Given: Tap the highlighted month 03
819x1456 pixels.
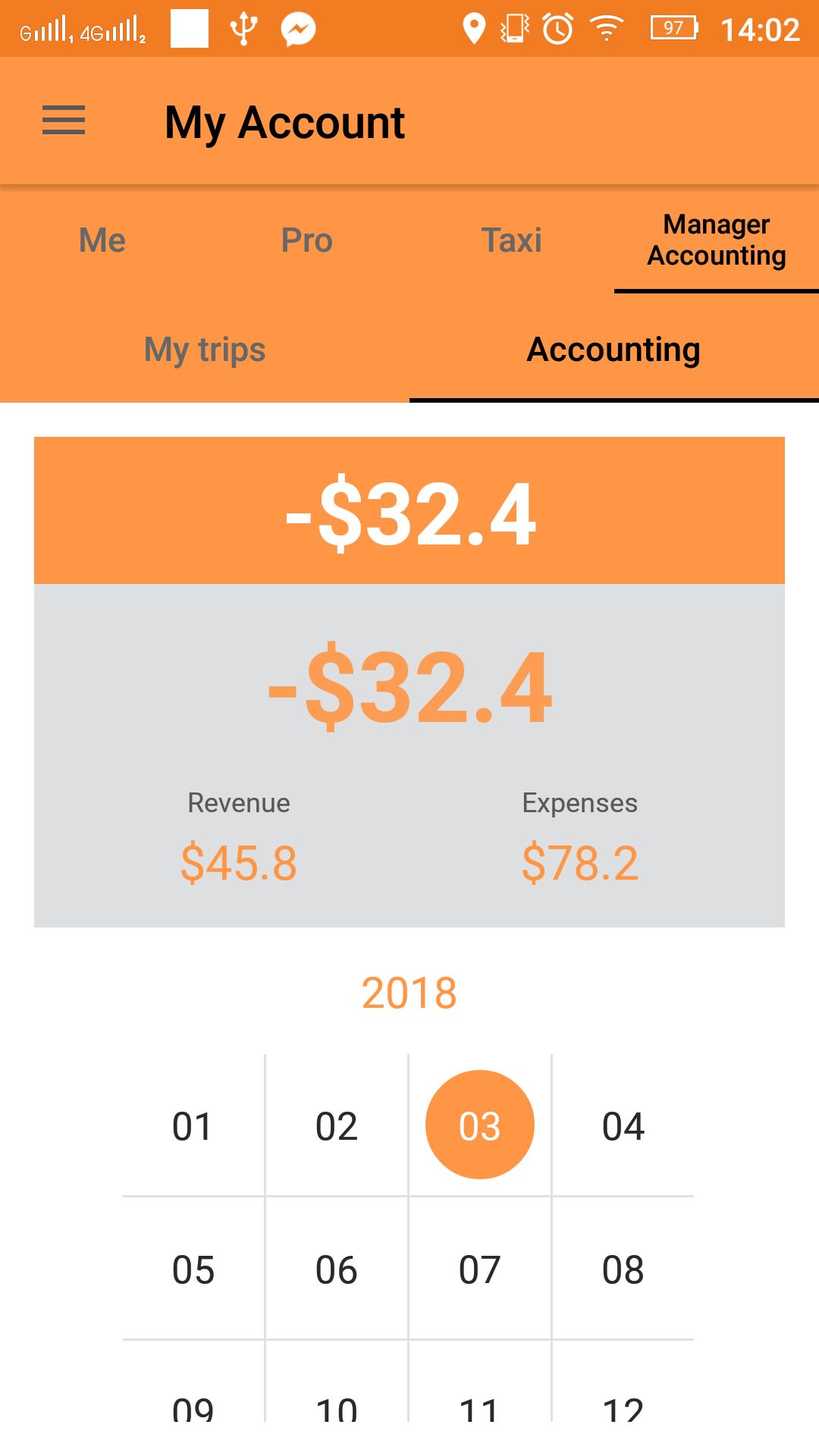Looking at the screenshot, I should [479, 1125].
